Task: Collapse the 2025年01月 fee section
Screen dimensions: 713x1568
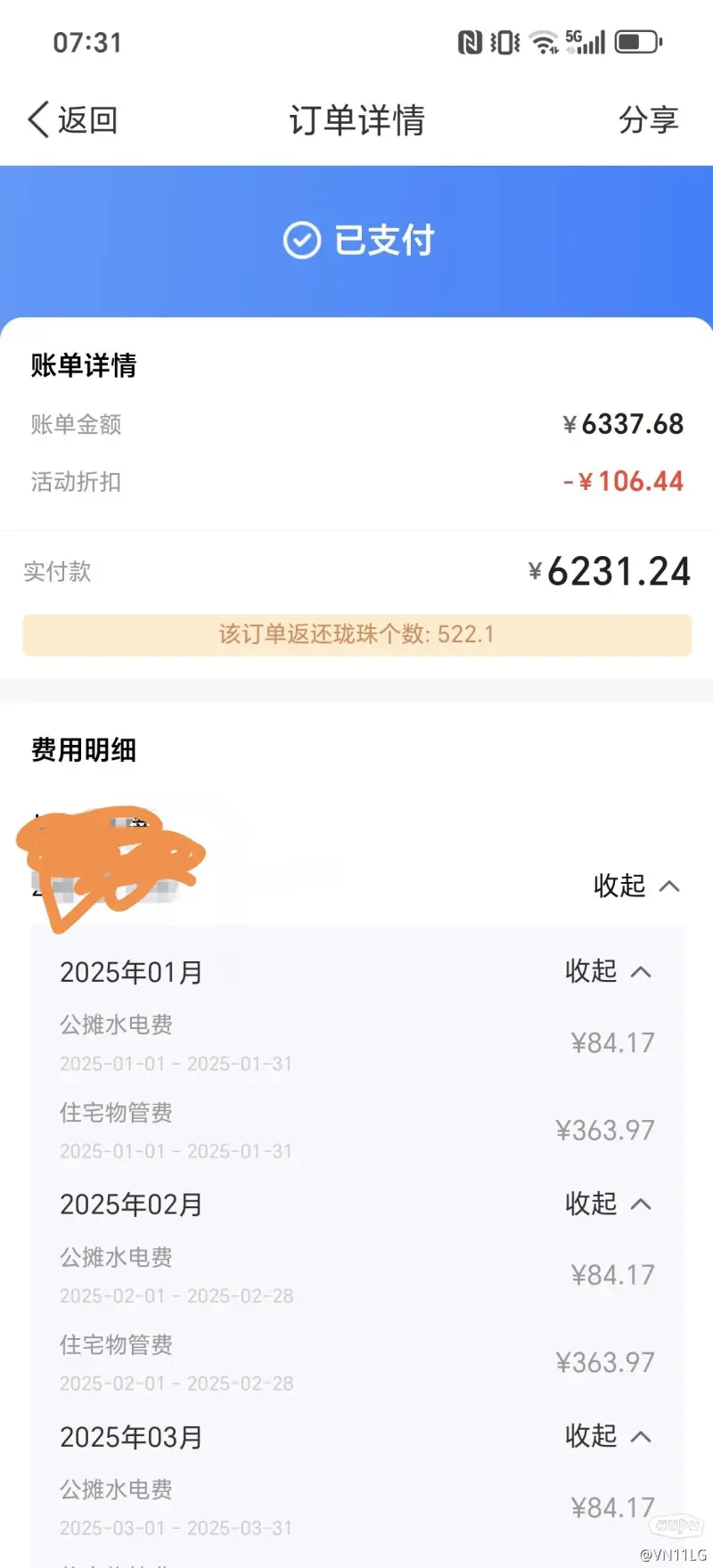Action: pos(608,971)
